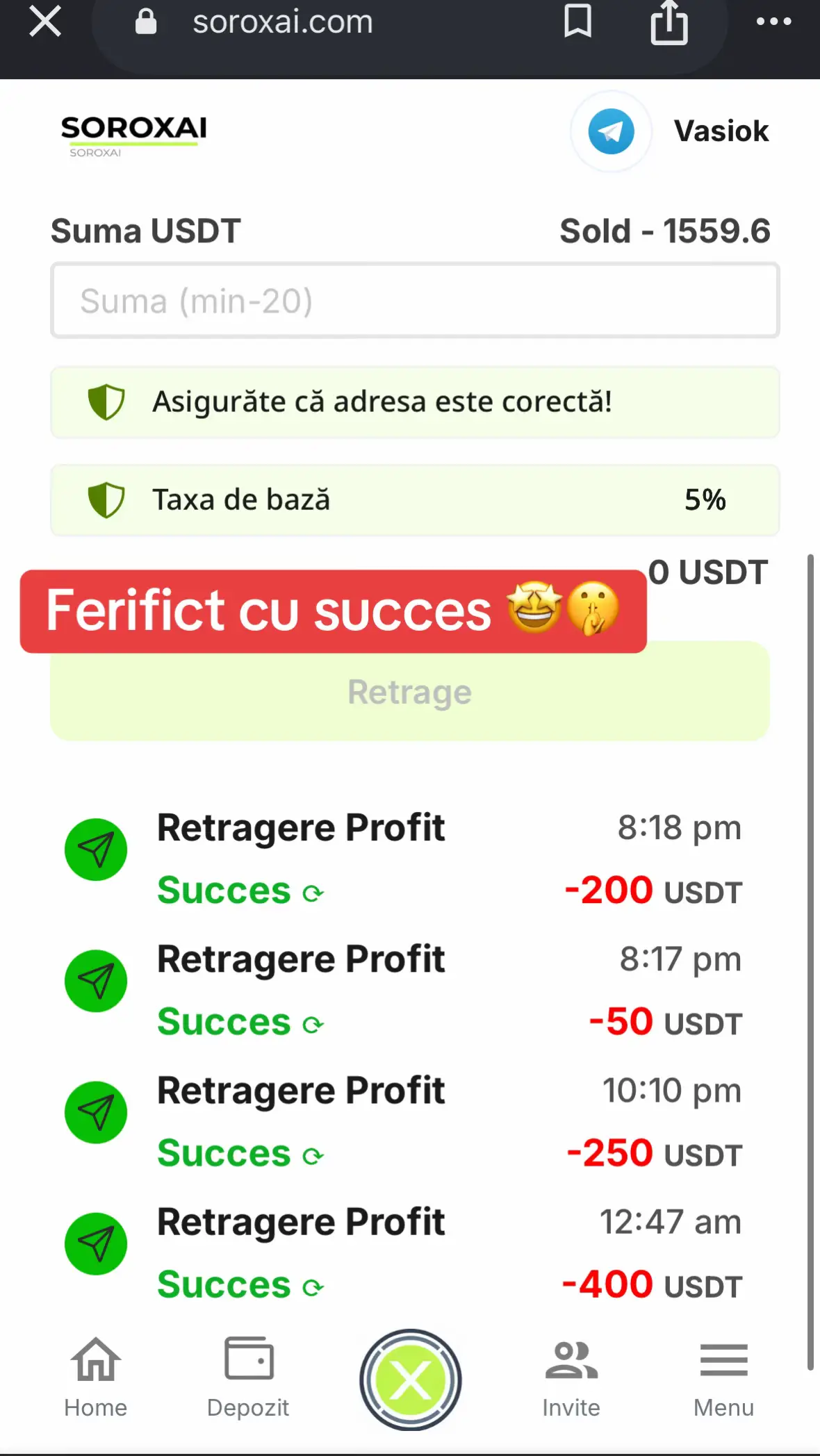Switch to the Depozit tab
Viewport: 820px width, 1456px height.
coord(248,1378)
